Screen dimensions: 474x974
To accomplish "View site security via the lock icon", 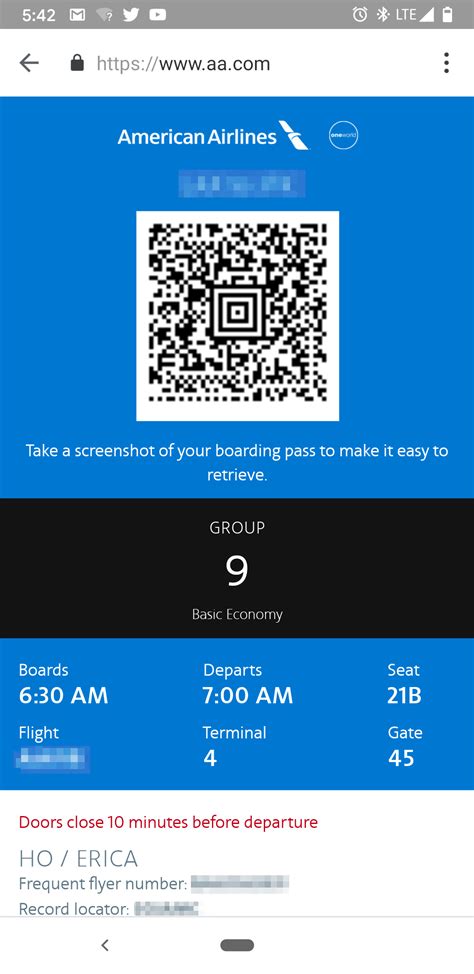I will pyautogui.click(x=77, y=63).
